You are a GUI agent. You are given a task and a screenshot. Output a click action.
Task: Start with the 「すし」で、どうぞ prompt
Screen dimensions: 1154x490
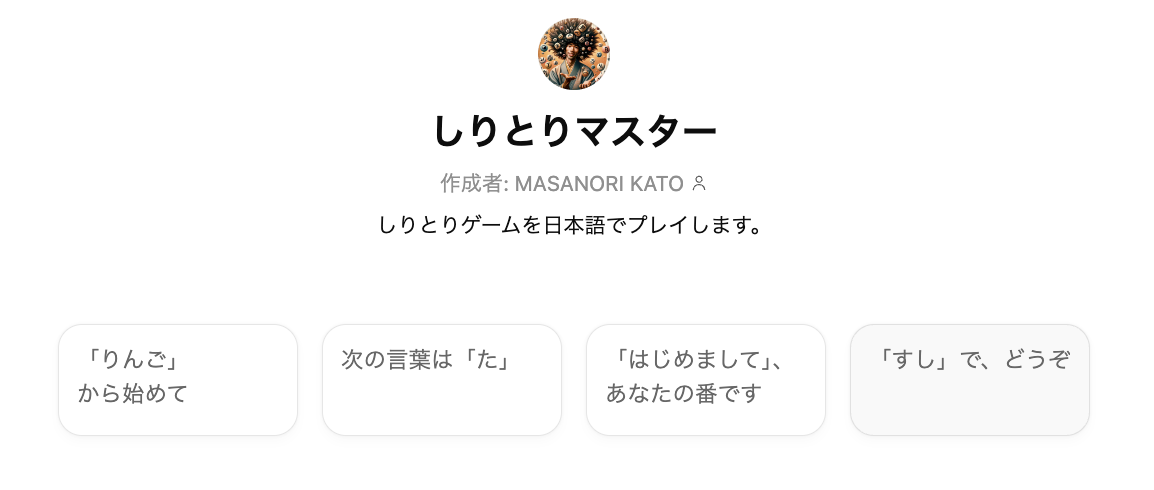tap(969, 379)
